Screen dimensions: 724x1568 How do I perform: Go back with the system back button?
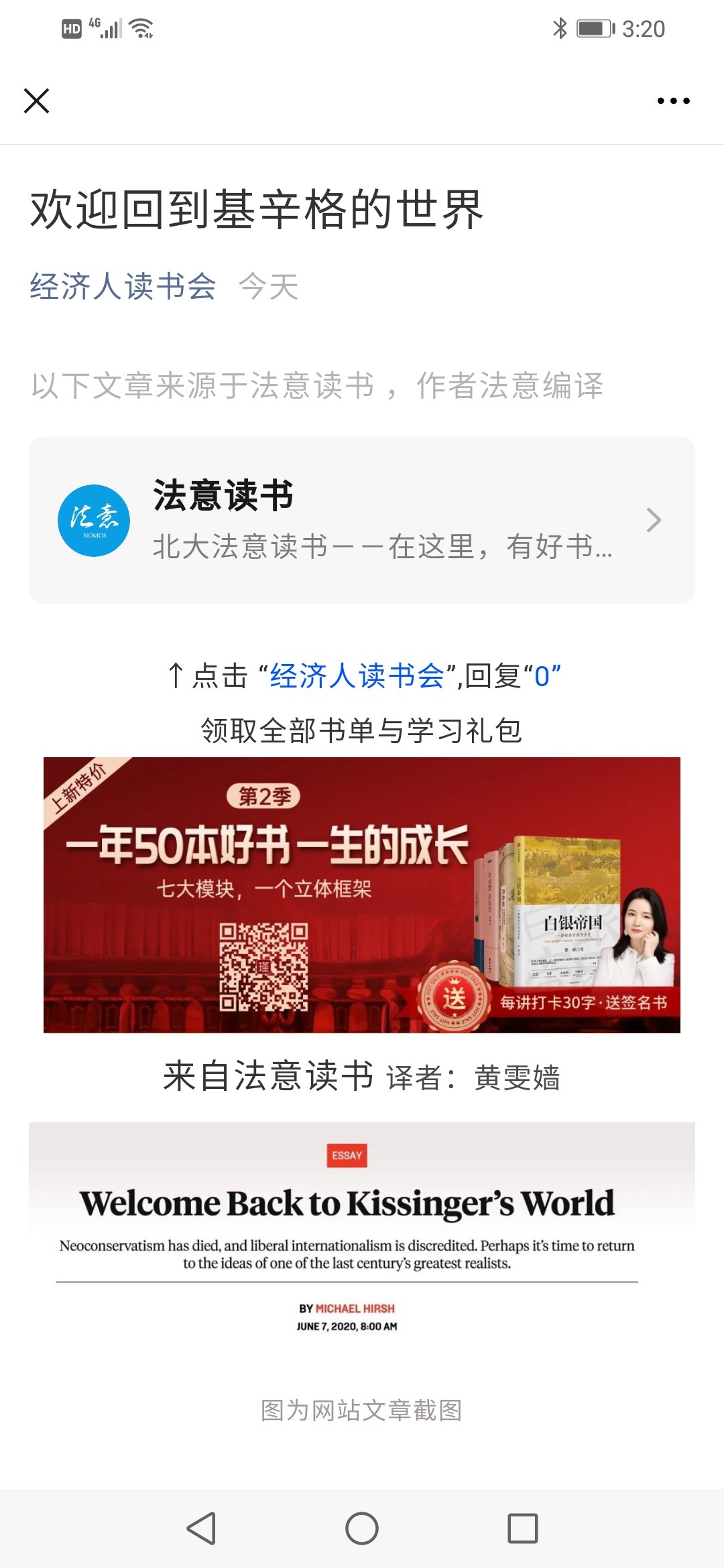click(x=201, y=1528)
